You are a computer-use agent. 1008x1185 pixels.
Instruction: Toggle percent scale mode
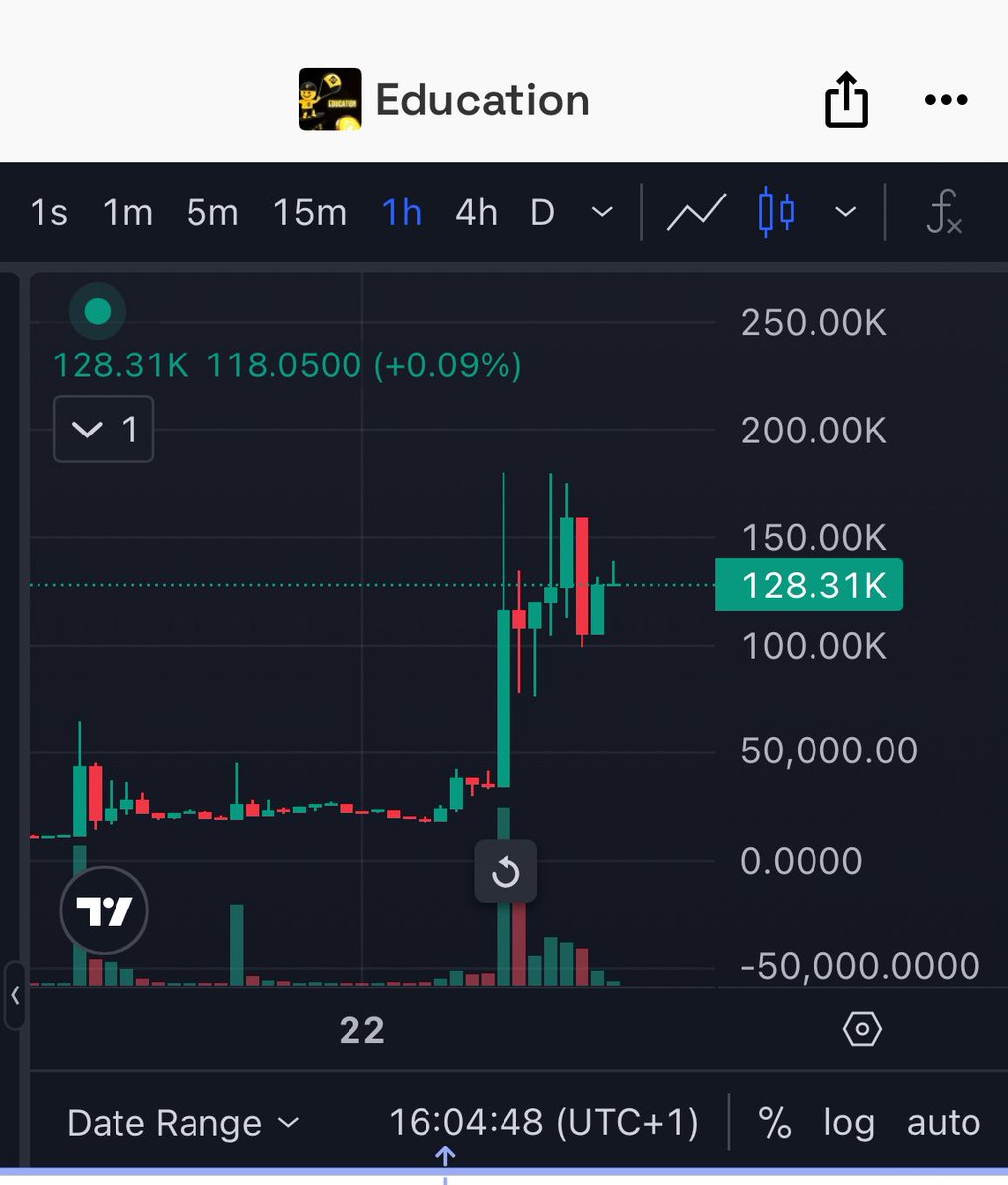775,1123
